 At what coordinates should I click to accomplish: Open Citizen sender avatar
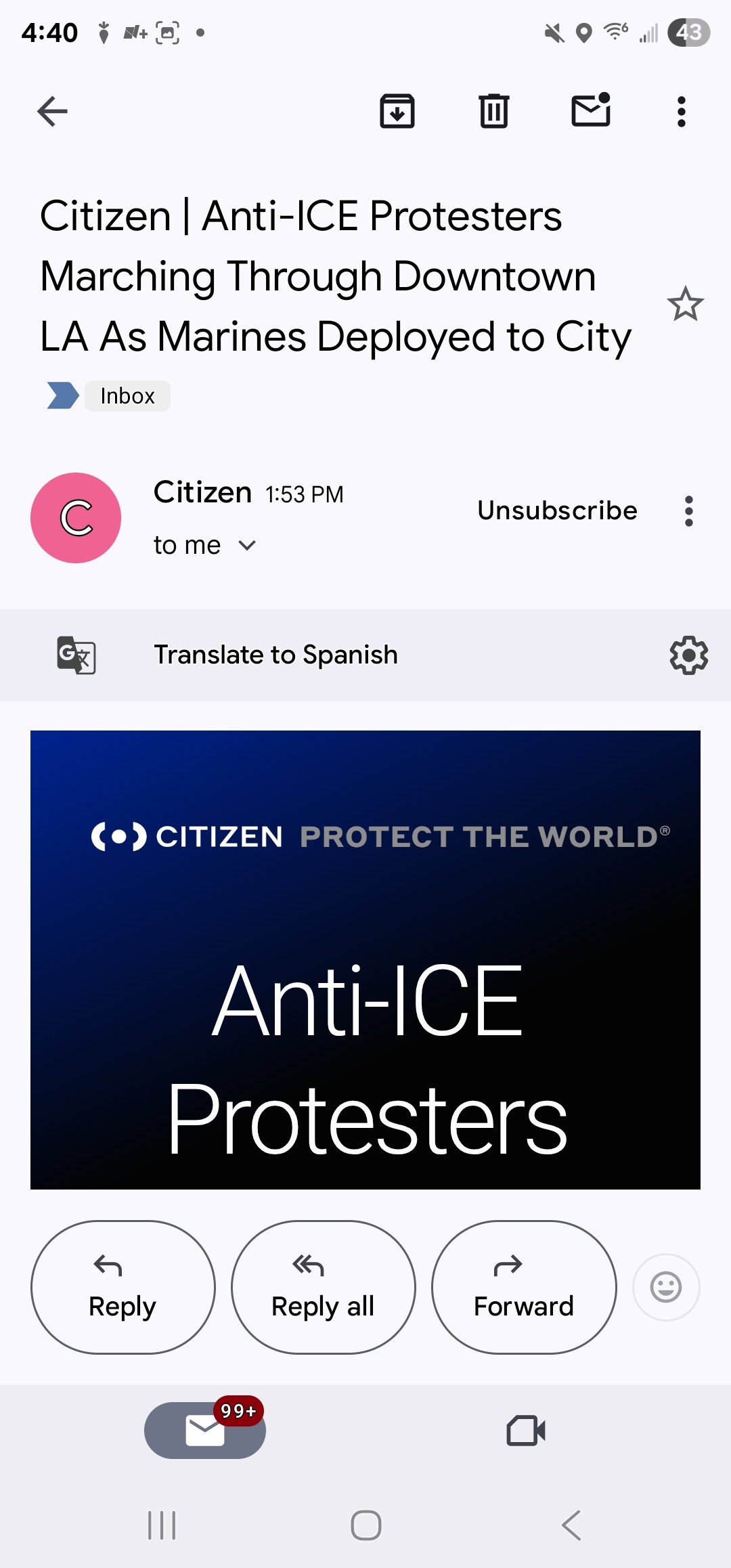point(76,518)
